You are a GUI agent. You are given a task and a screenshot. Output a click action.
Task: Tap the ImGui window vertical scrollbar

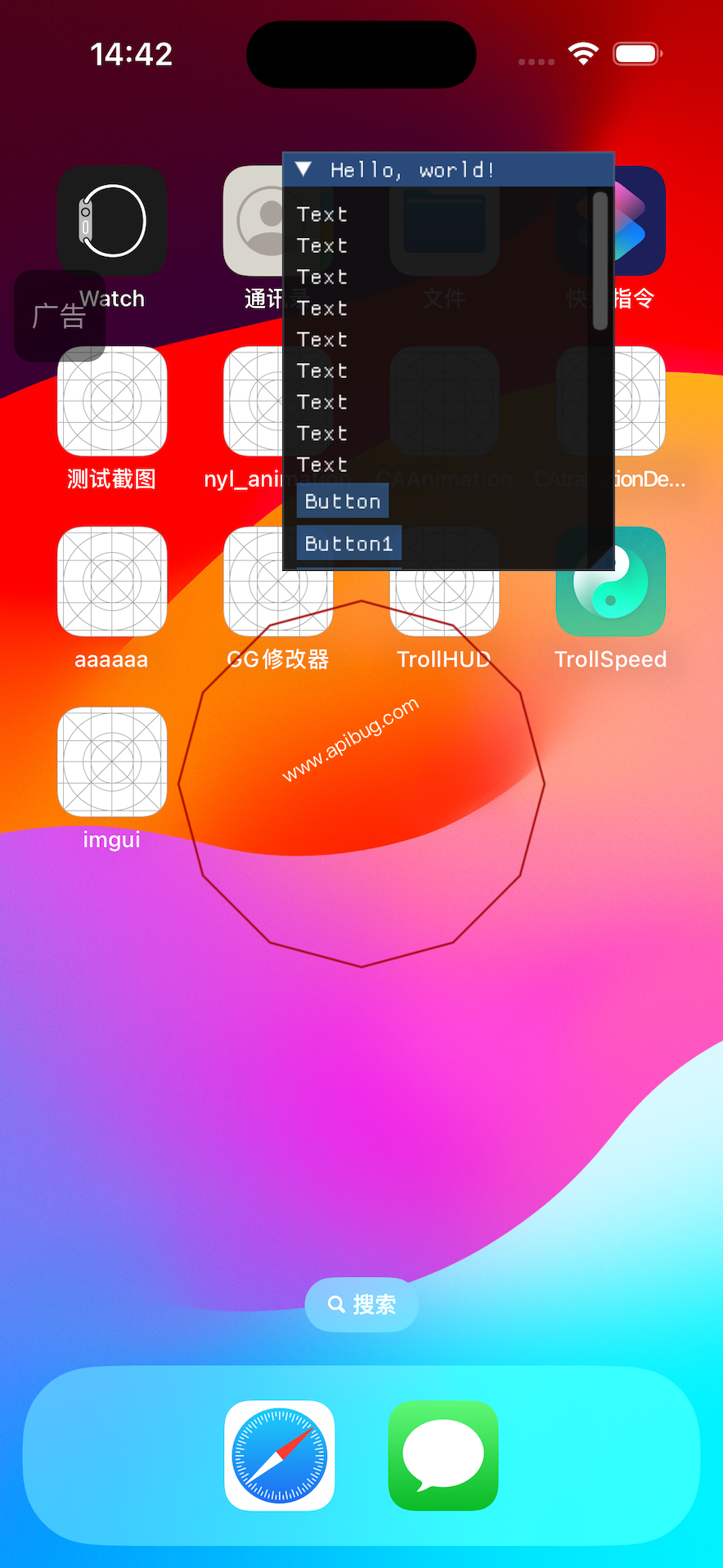(x=600, y=260)
